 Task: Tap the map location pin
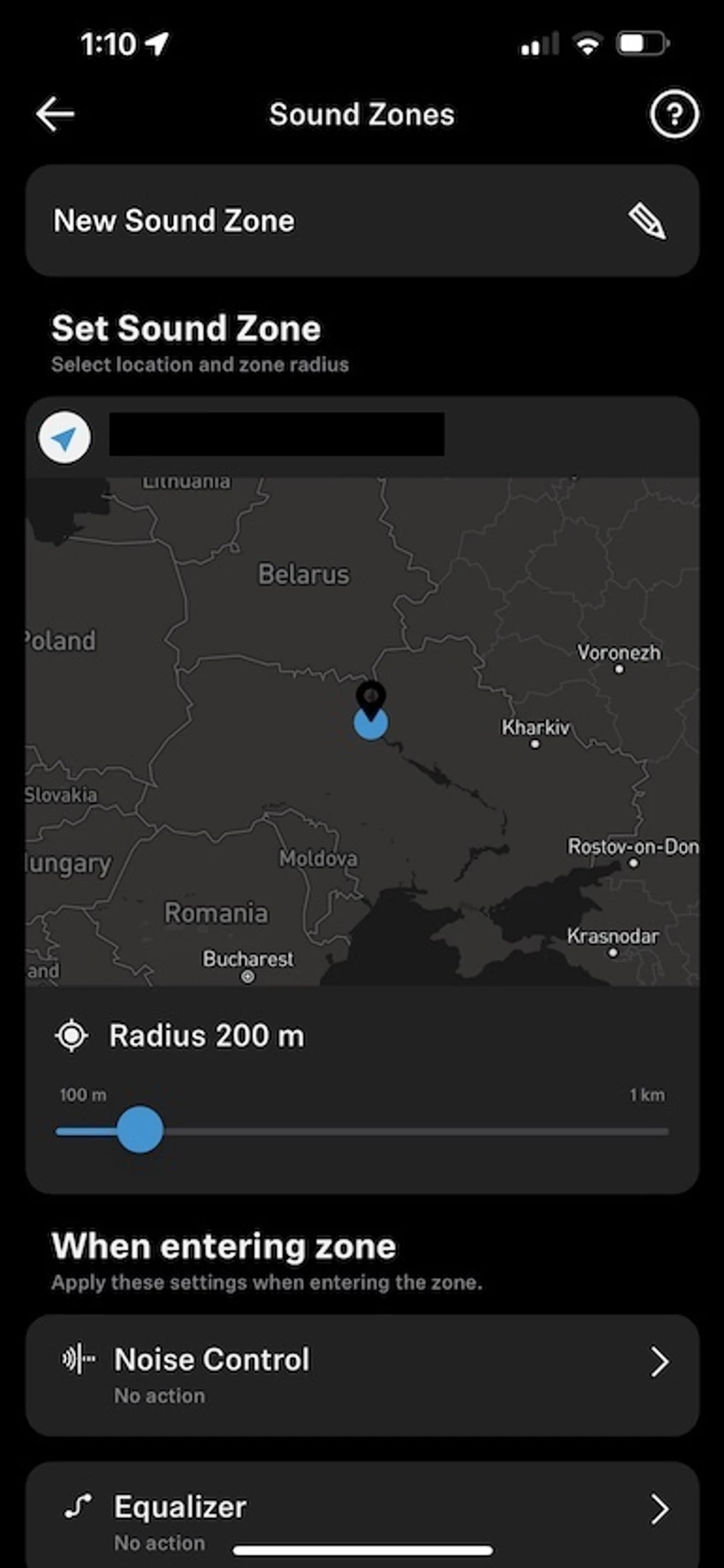tap(371, 701)
